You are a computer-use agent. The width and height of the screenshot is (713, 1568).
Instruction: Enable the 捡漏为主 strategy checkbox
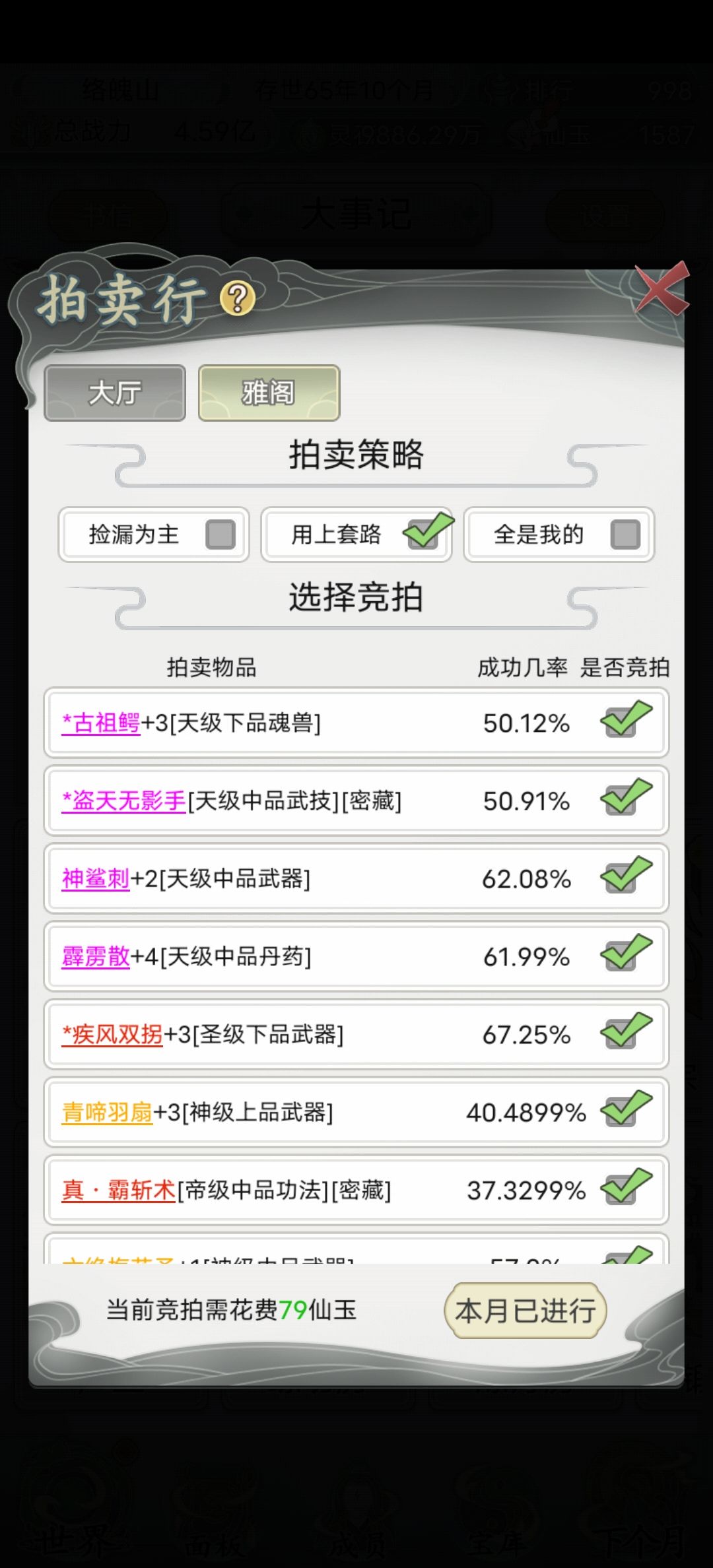point(221,535)
